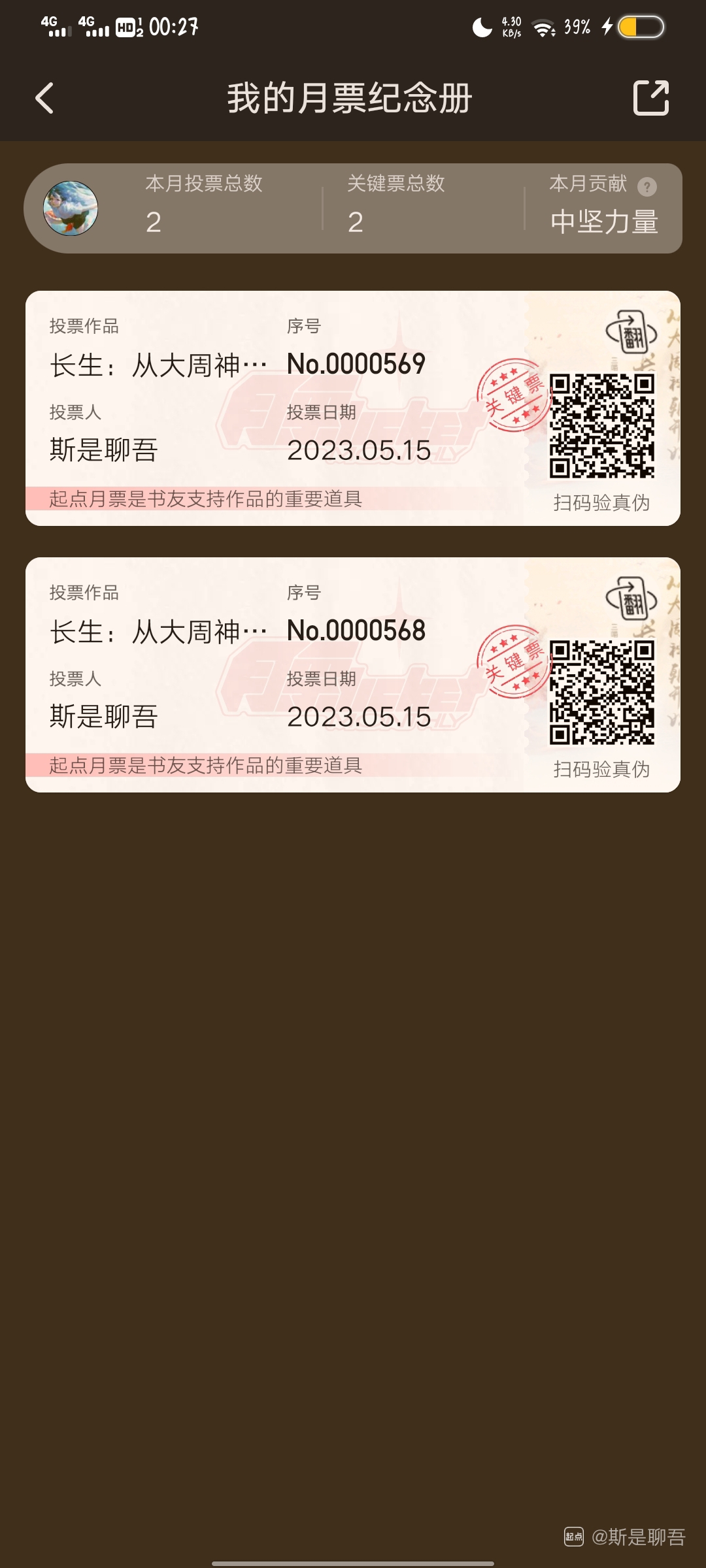Screen dimensions: 706x1568
Task: Share the monthly ticket album
Action: tap(651, 98)
